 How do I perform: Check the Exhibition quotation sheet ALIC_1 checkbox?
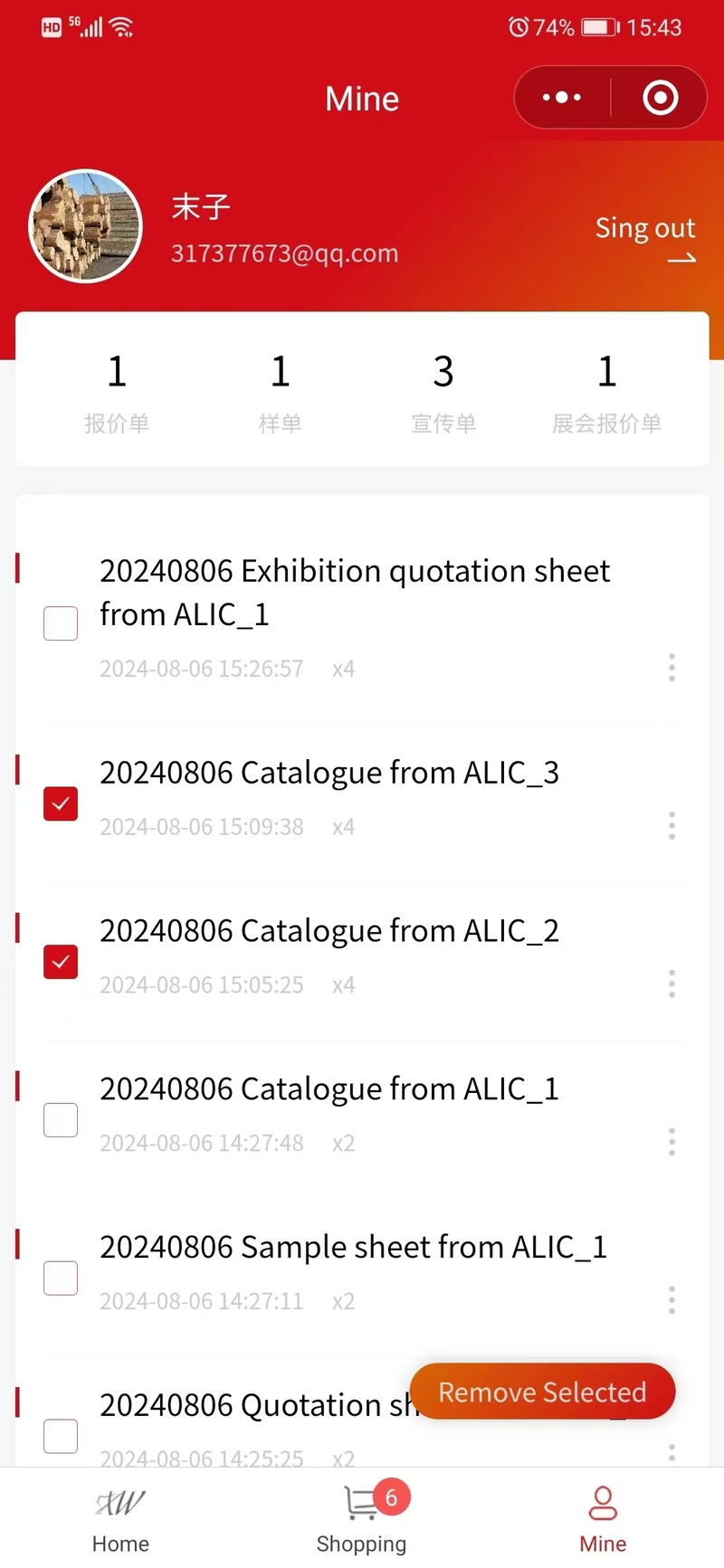tap(61, 623)
